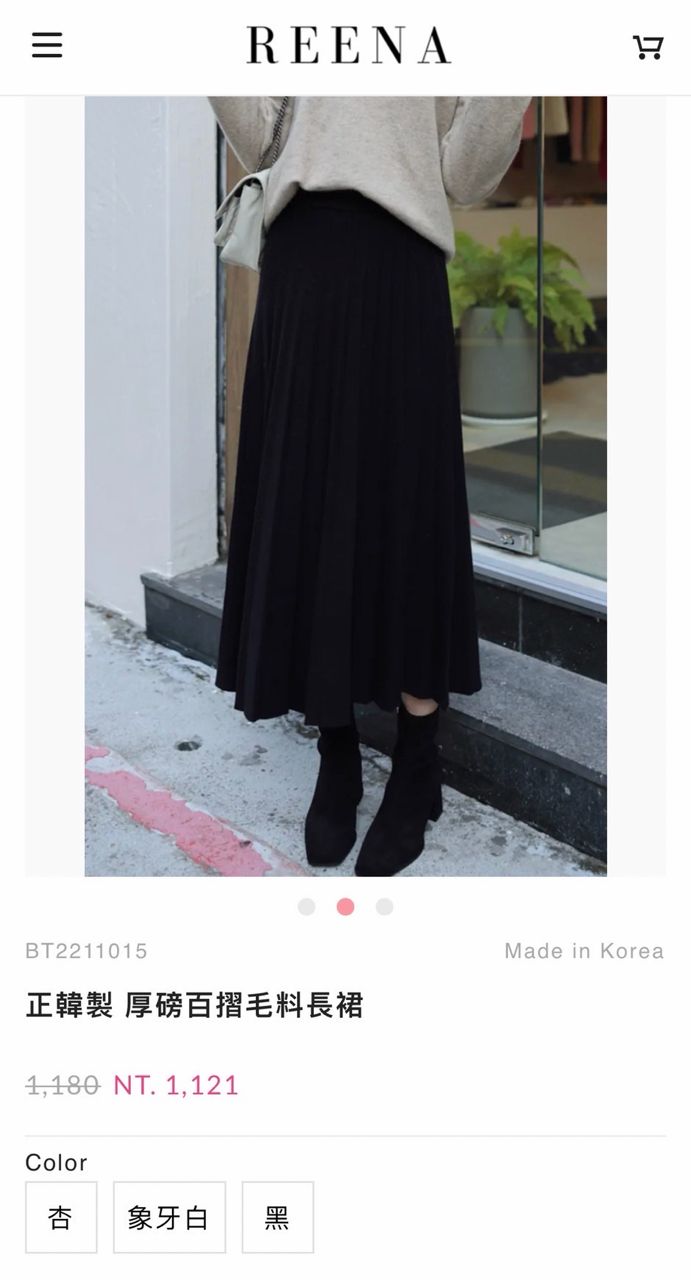Viewport: 691px width, 1280px height.
Task: Jump to the third image dot
Action: 384,907
